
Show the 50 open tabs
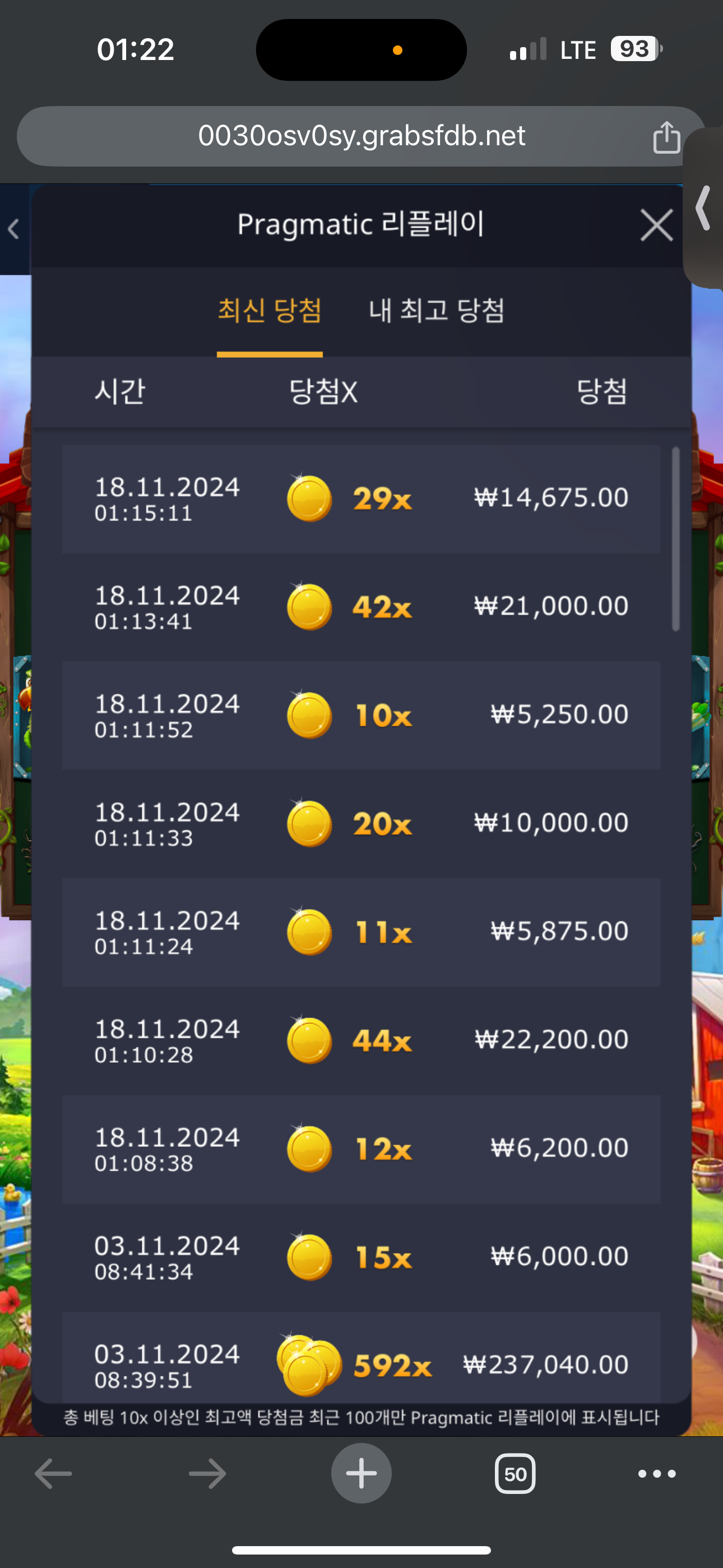(515, 1474)
